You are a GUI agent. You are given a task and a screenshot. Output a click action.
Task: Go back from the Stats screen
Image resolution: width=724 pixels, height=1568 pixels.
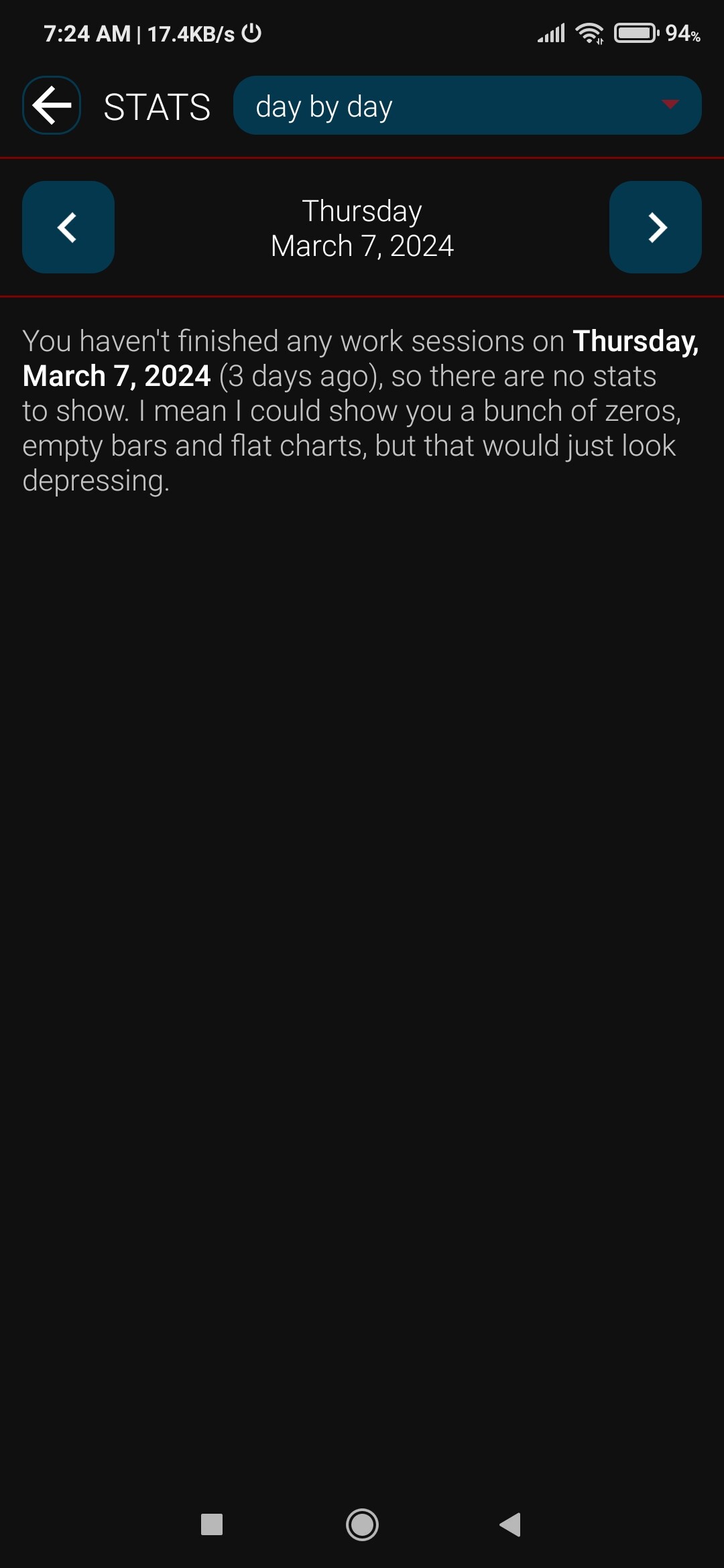(x=52, y=105)
